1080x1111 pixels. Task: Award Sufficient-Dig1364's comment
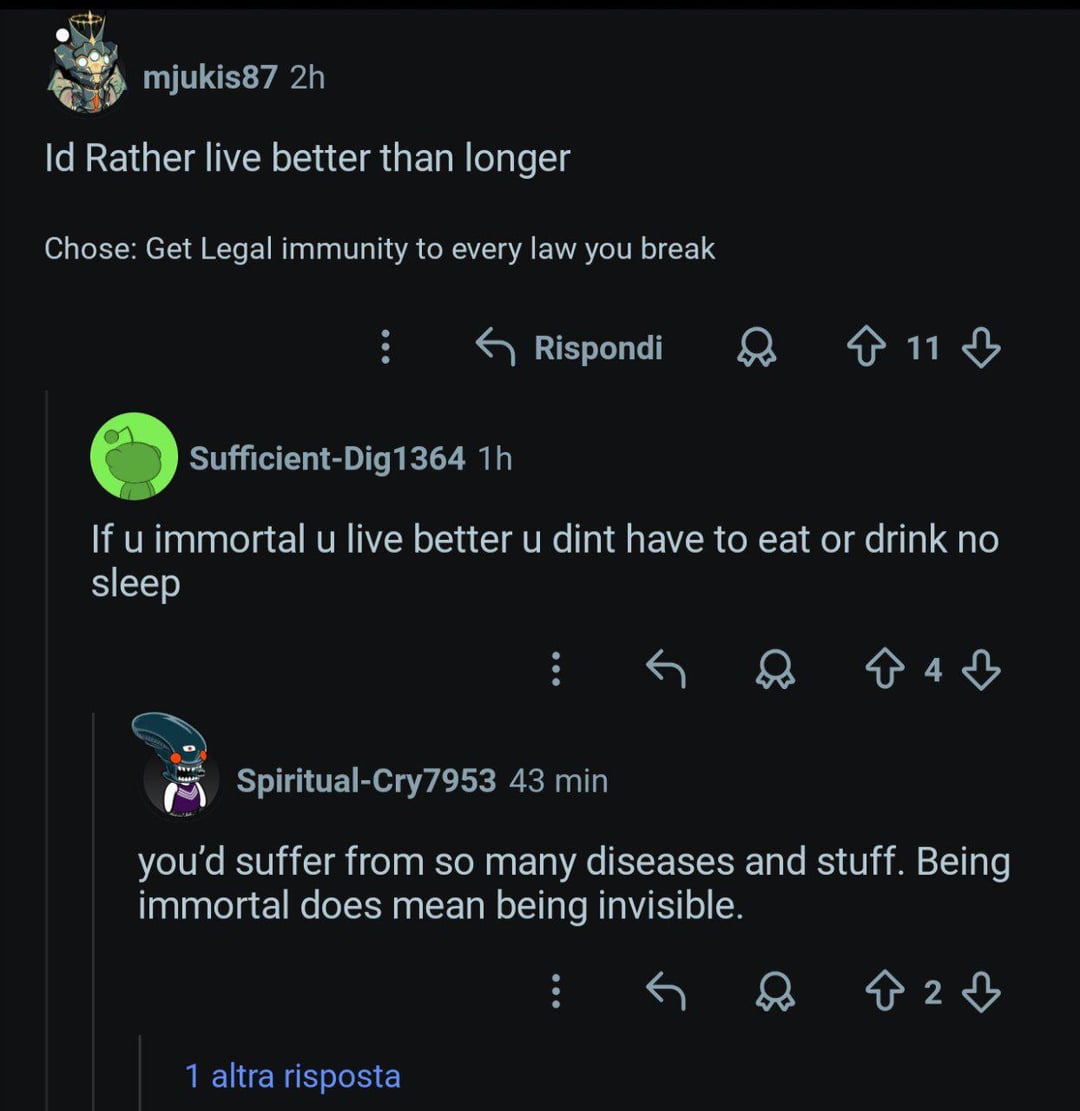(774, 670)
